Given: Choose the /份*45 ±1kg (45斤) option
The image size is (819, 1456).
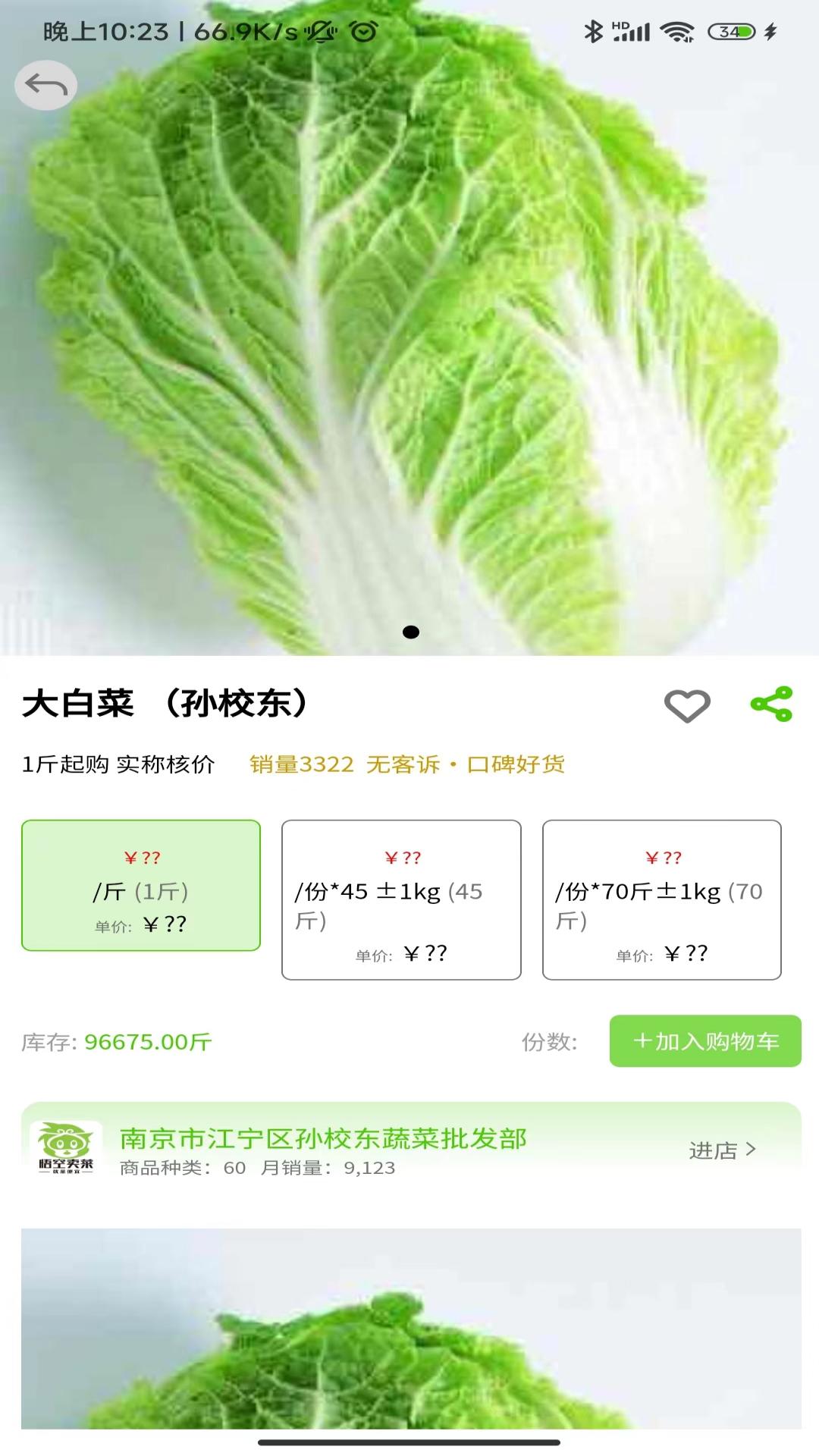Looking at the screenshot, I should (x=401, y=899).
